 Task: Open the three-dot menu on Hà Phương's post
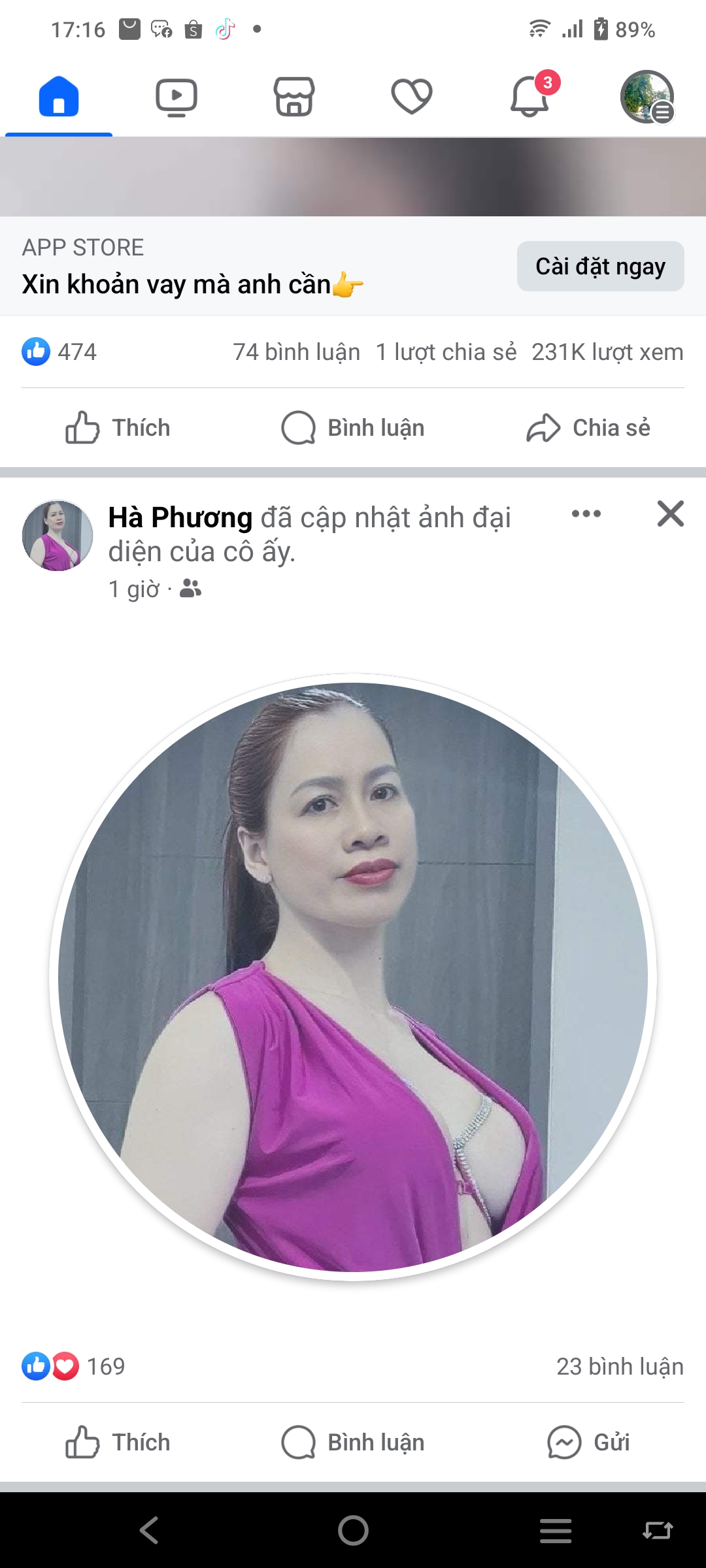click(586, 514)
